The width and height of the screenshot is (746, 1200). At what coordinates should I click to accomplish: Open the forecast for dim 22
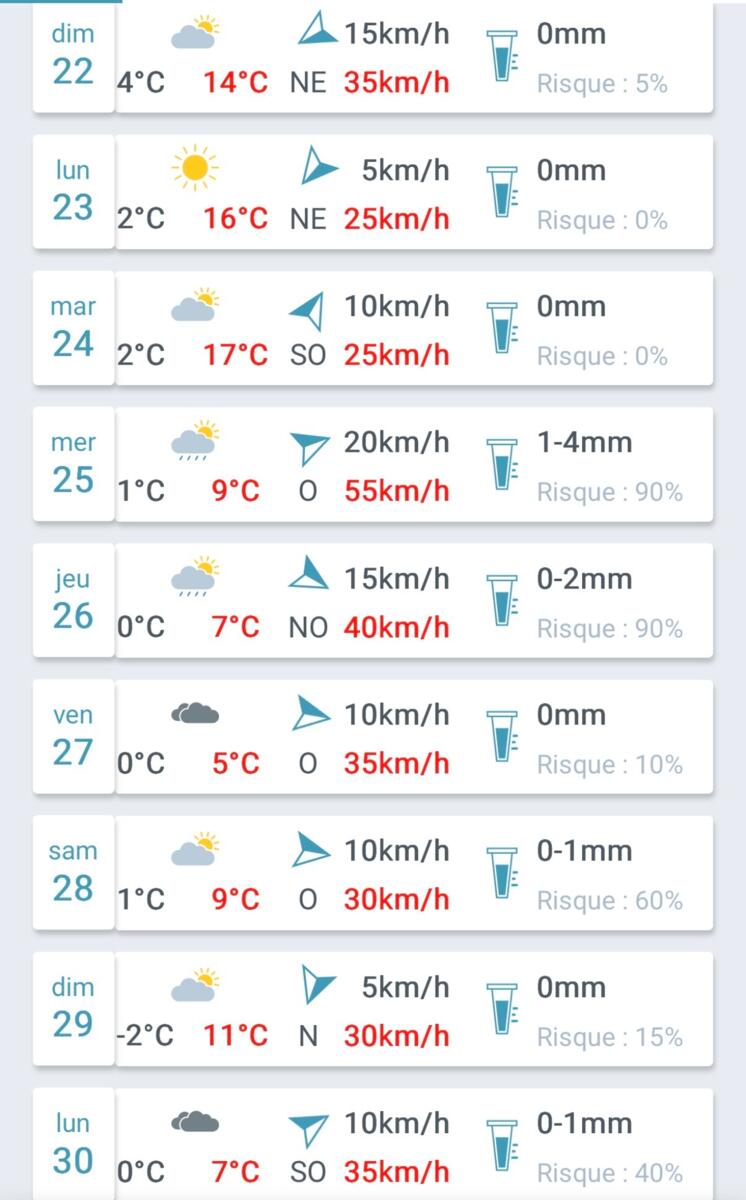[372, 58]
